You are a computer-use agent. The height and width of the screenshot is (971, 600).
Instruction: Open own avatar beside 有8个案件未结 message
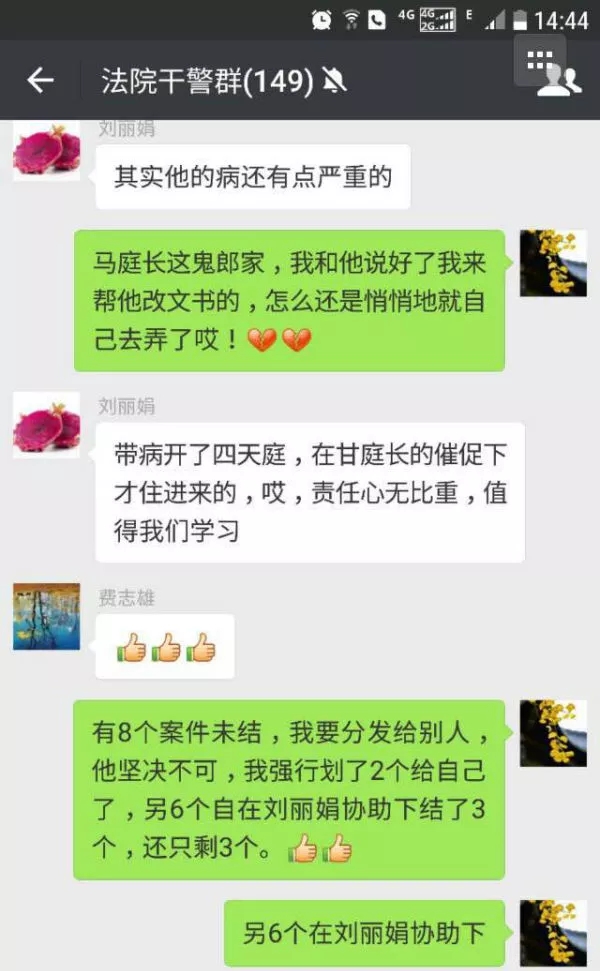553,733
